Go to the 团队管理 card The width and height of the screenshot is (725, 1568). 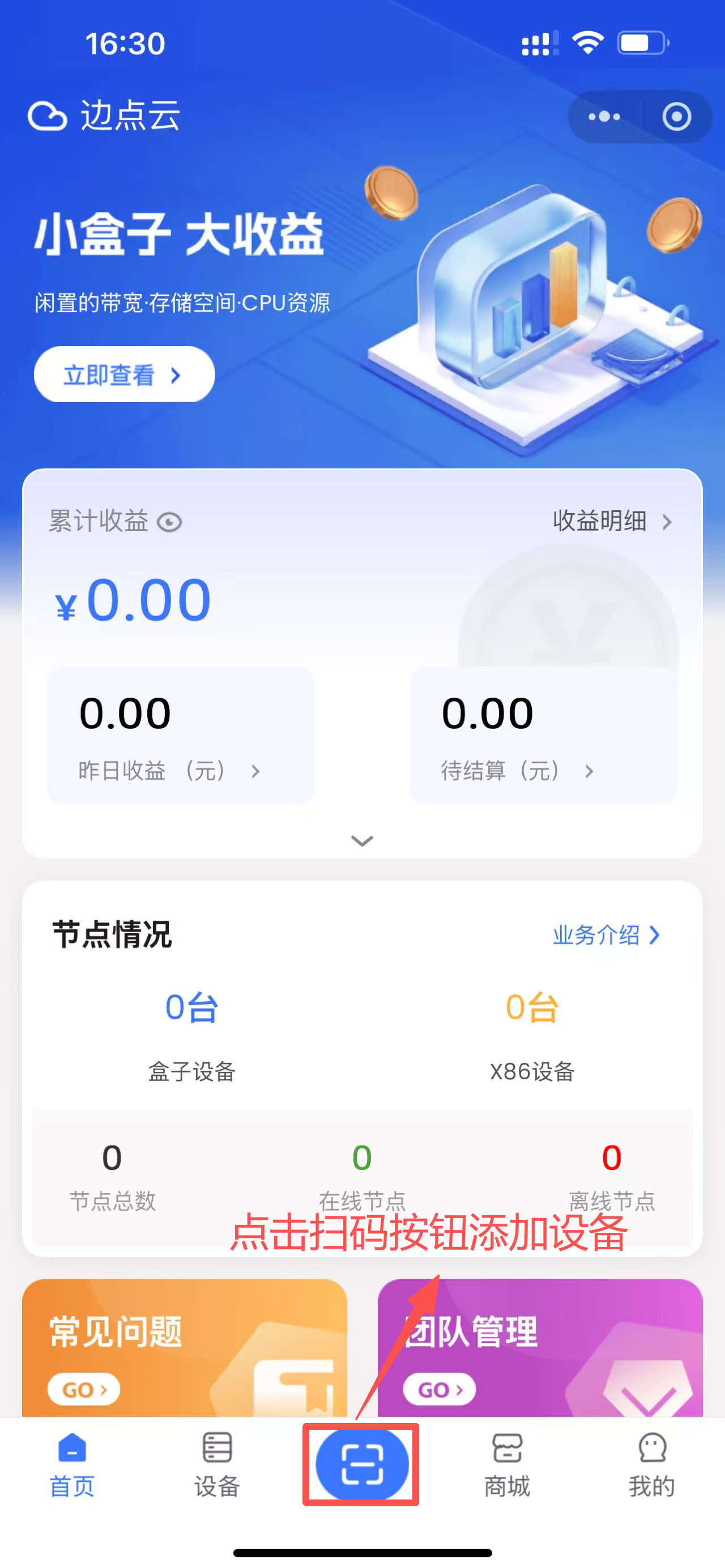[539, 1349]
